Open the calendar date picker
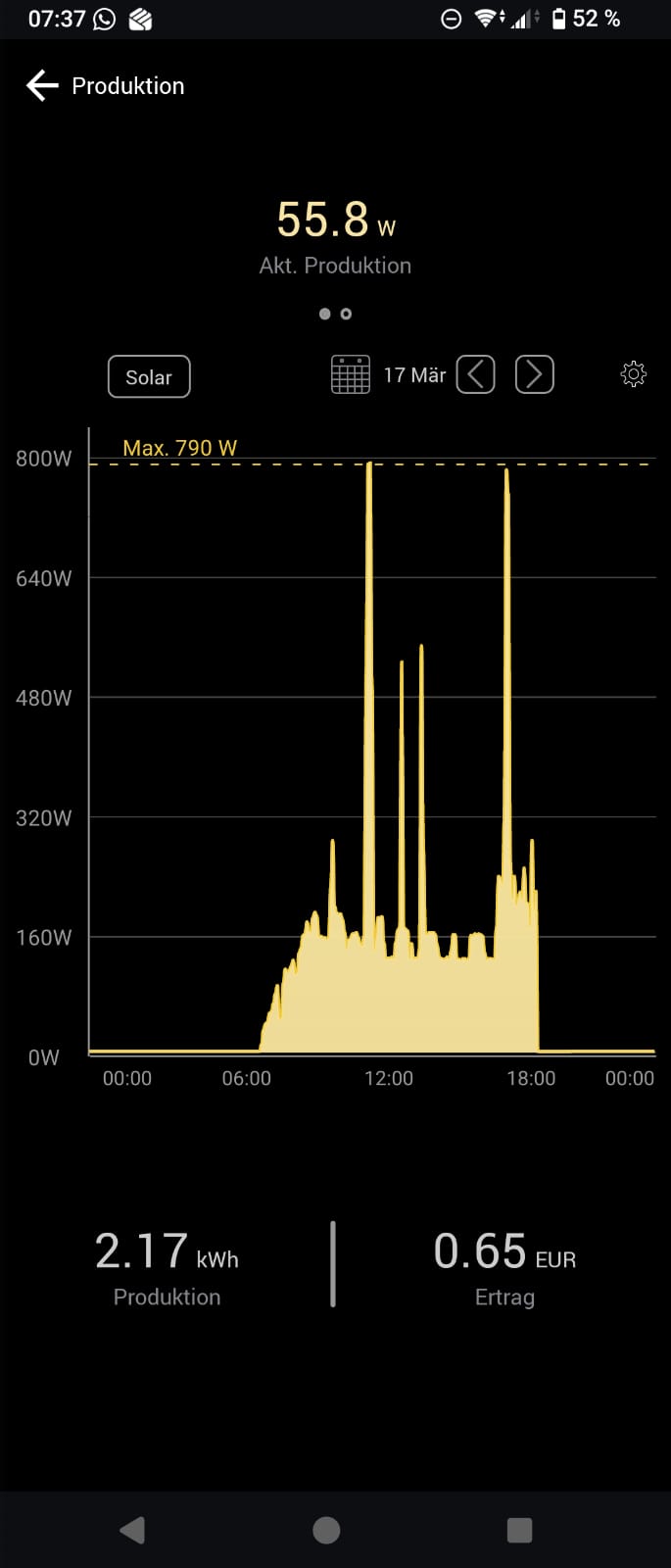This screenshot has width=671, height=1568. pyautogui.click(x=351, y=374)
